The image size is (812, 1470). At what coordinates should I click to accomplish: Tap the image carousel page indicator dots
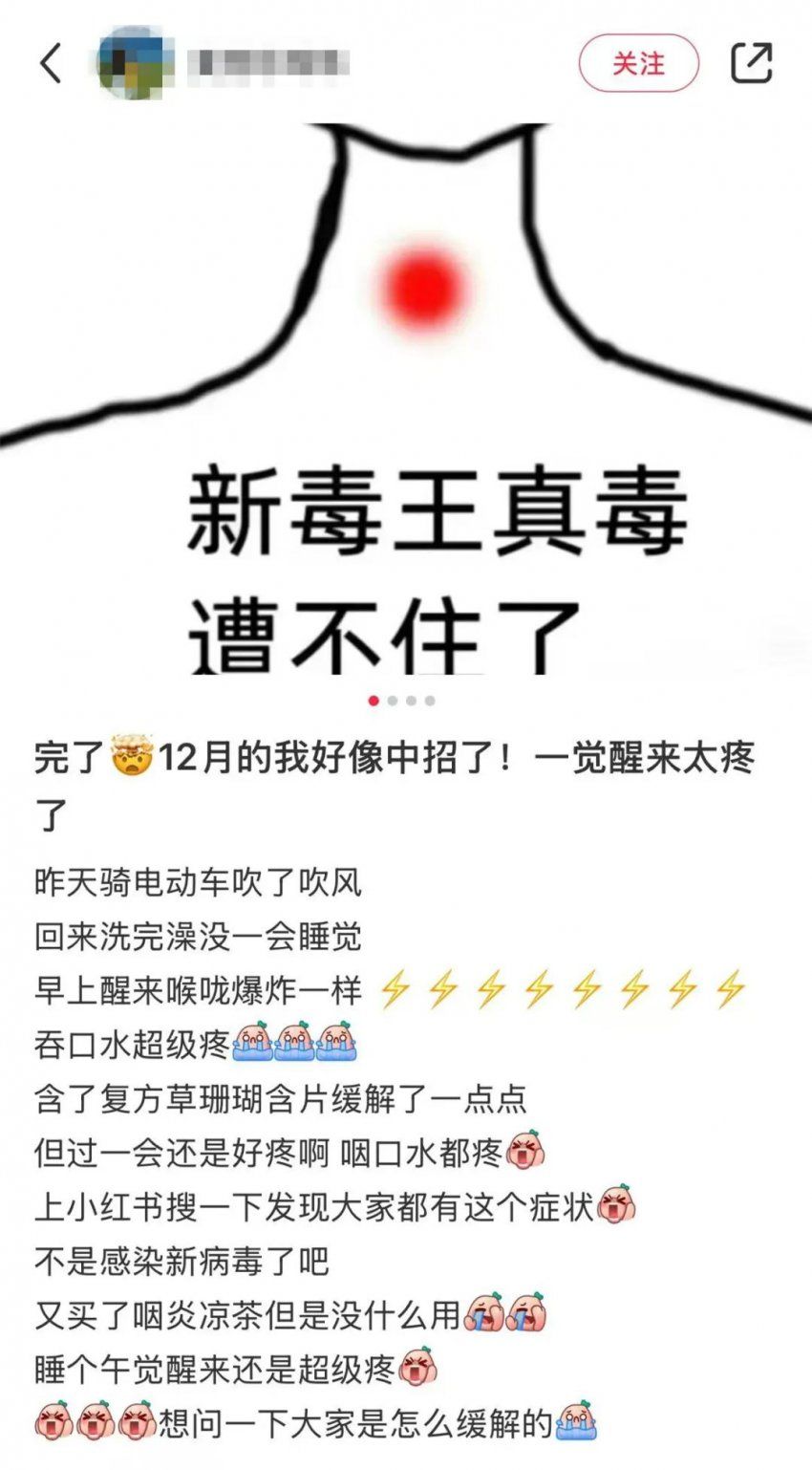click(402, 701)
